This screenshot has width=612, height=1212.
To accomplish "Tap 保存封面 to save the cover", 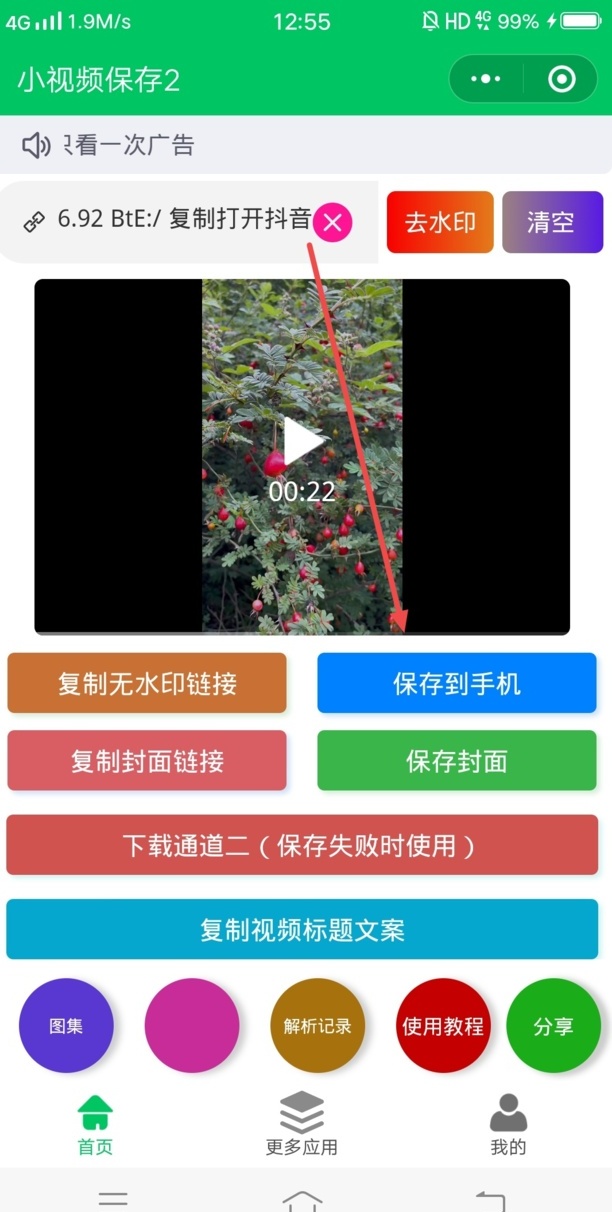I will [457, 761].
